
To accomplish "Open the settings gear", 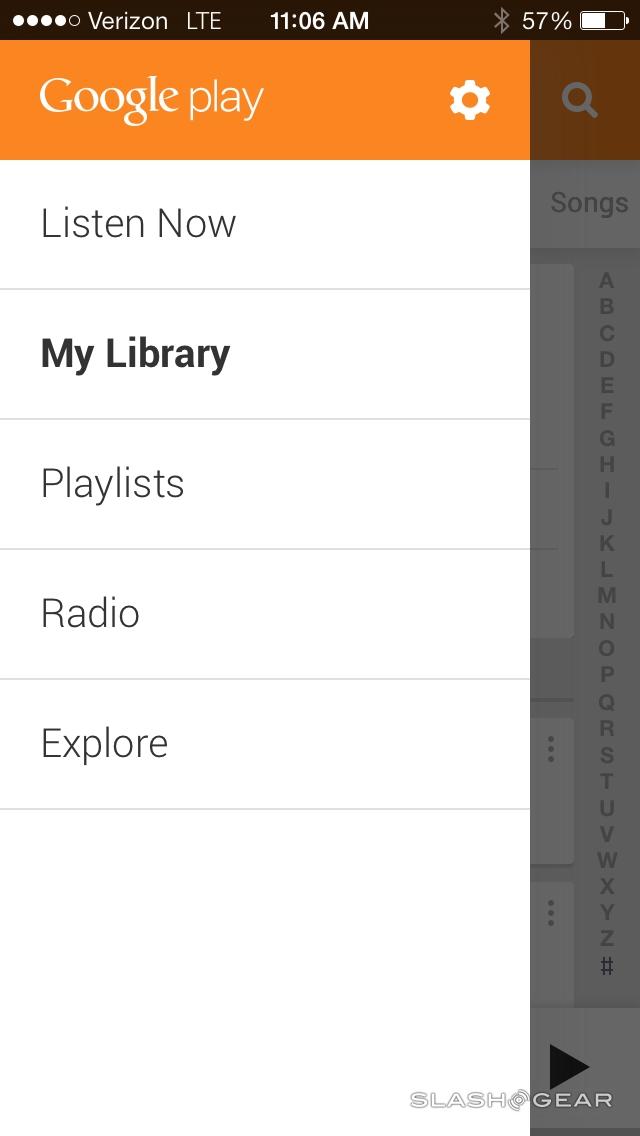I will tap(470, 100).
